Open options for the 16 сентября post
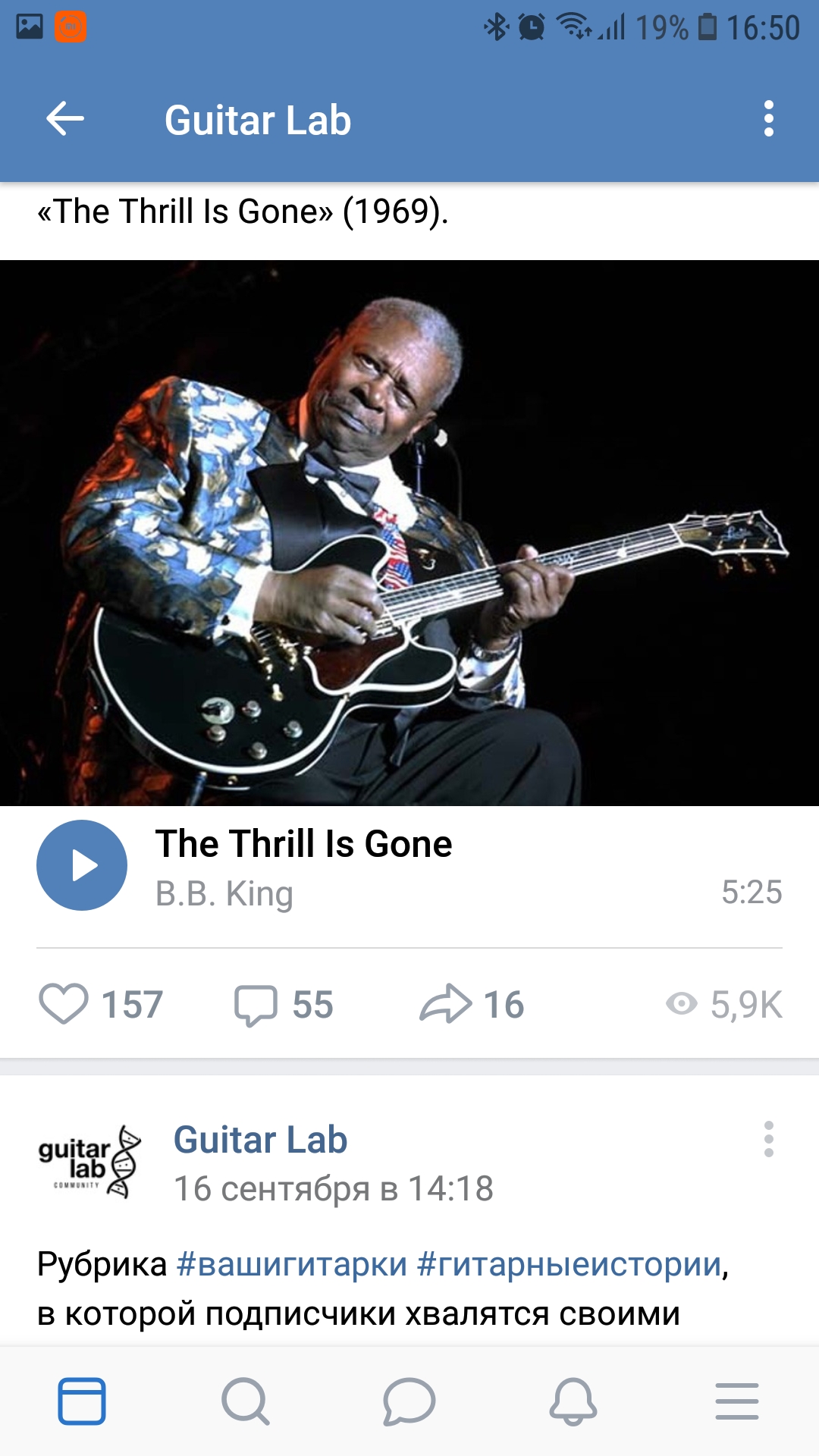Screen dimensions: 819x1456 [x=768, y=1139]
